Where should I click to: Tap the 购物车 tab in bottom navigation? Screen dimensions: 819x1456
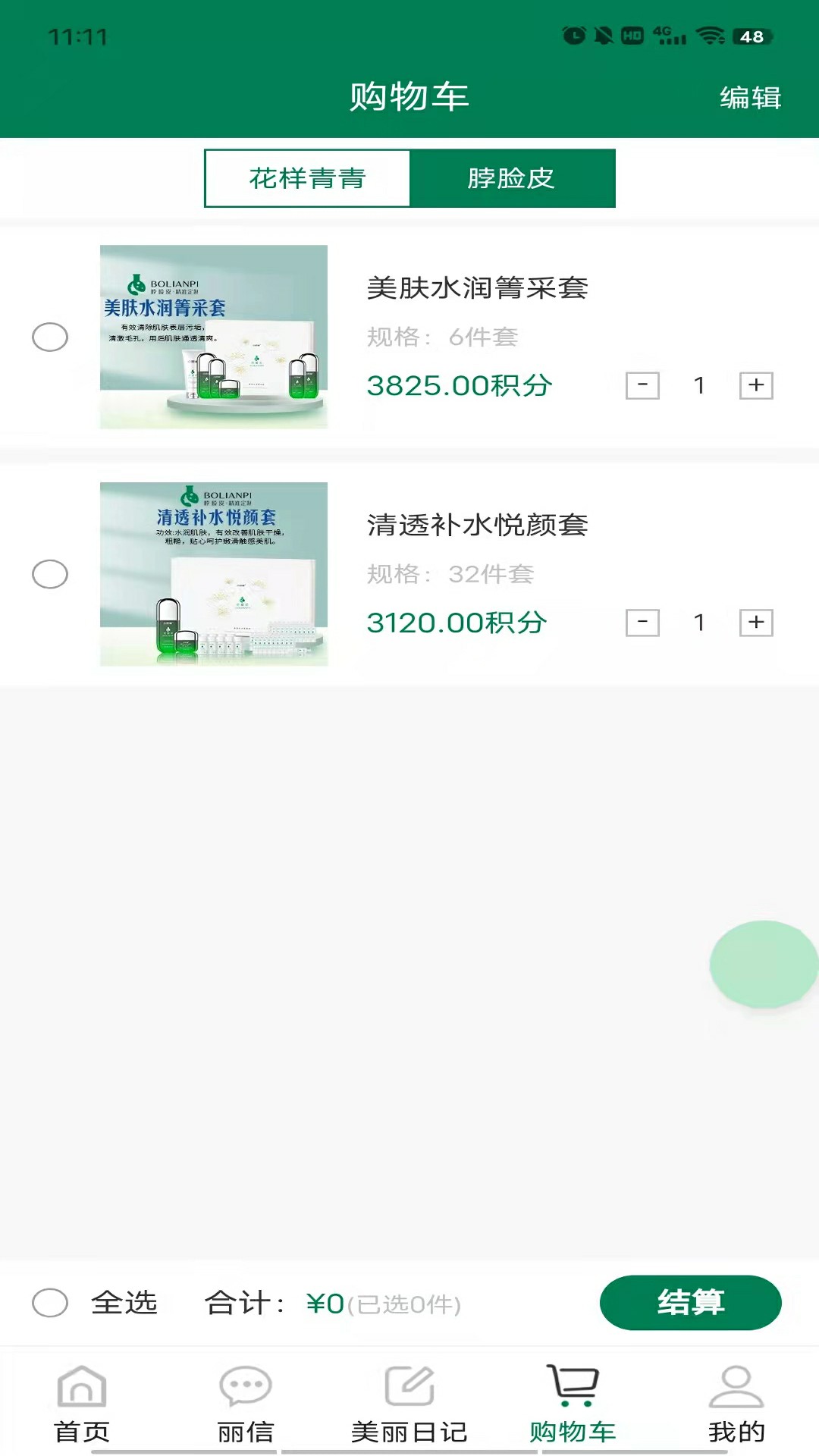click(573, 1404)
